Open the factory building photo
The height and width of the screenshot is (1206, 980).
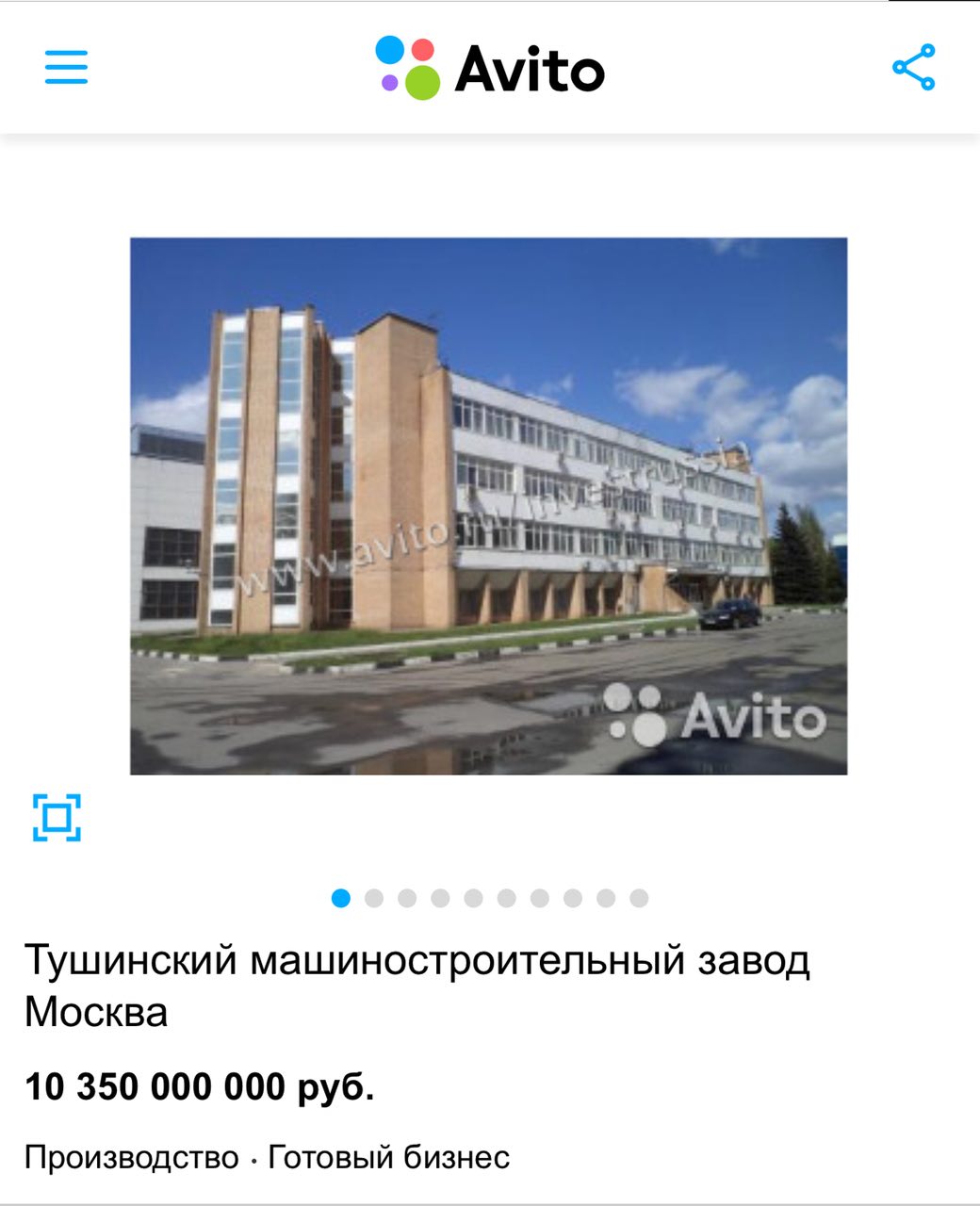tap(488, 506)
